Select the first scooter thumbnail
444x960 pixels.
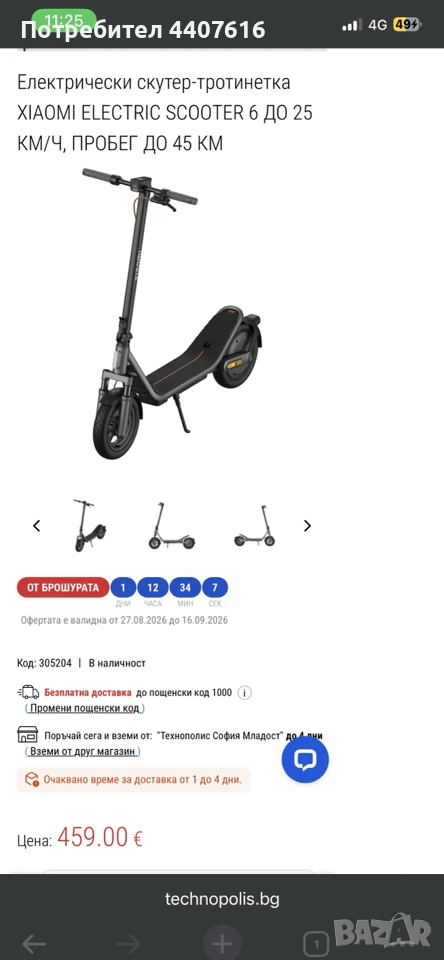point(89,525)
